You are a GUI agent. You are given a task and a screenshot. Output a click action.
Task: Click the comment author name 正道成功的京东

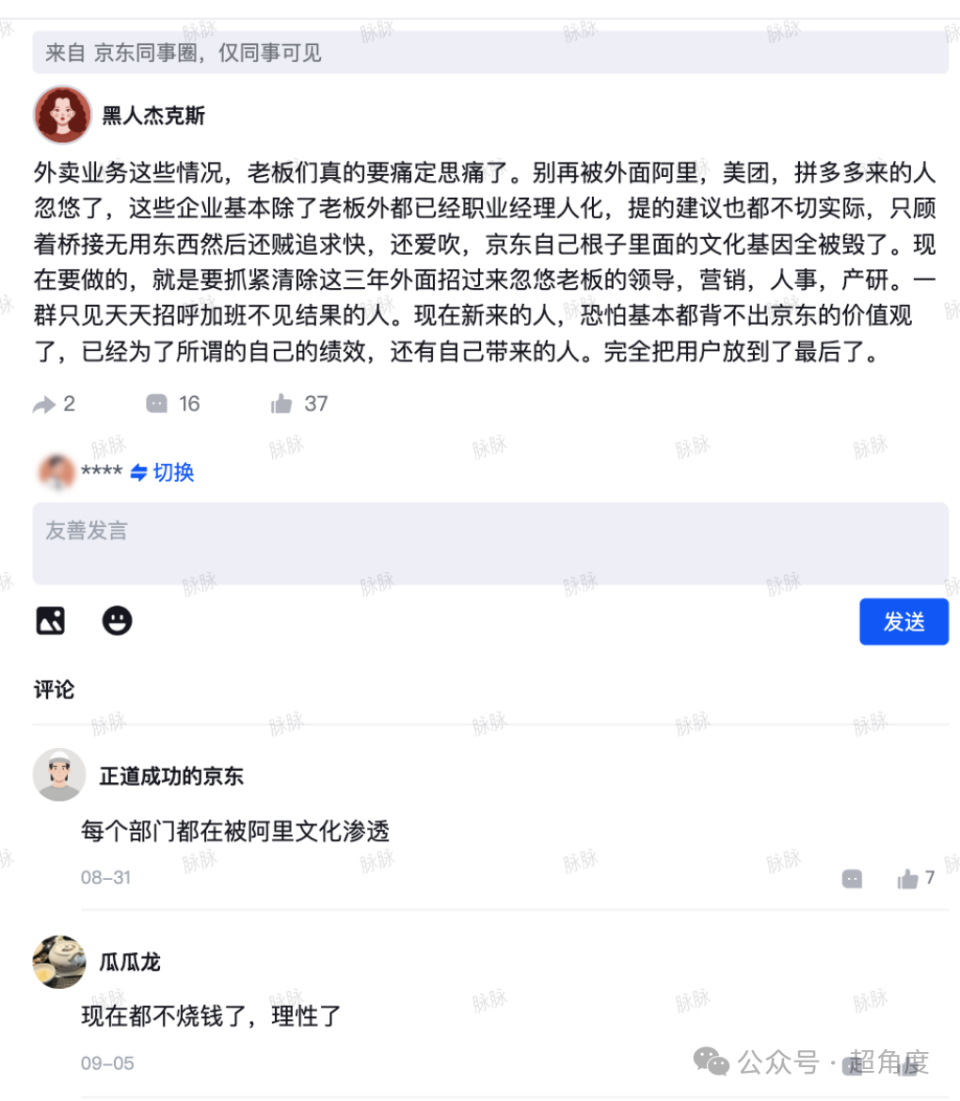coord(171,775)
